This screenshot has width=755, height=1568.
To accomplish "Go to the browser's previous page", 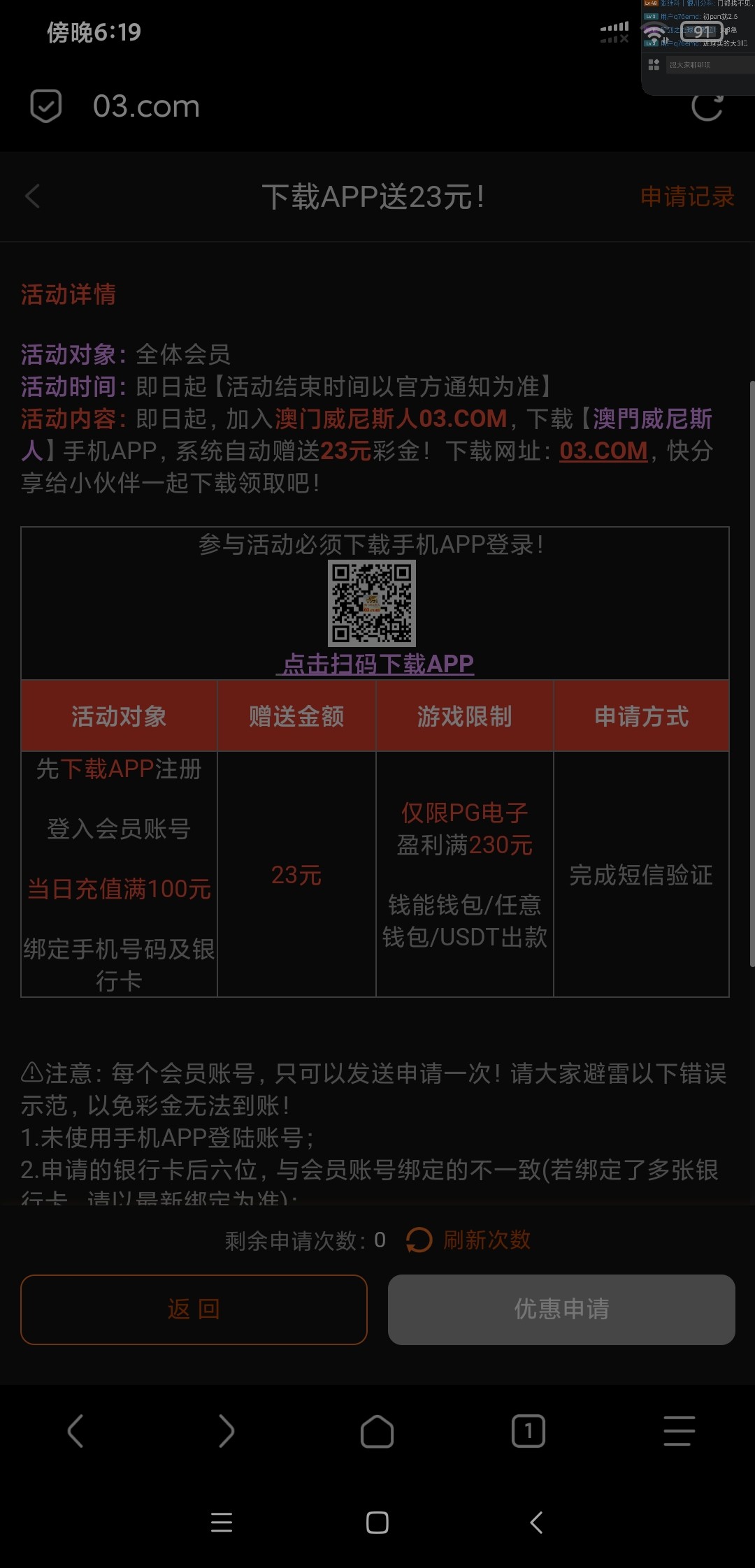I will point(75,1431).
